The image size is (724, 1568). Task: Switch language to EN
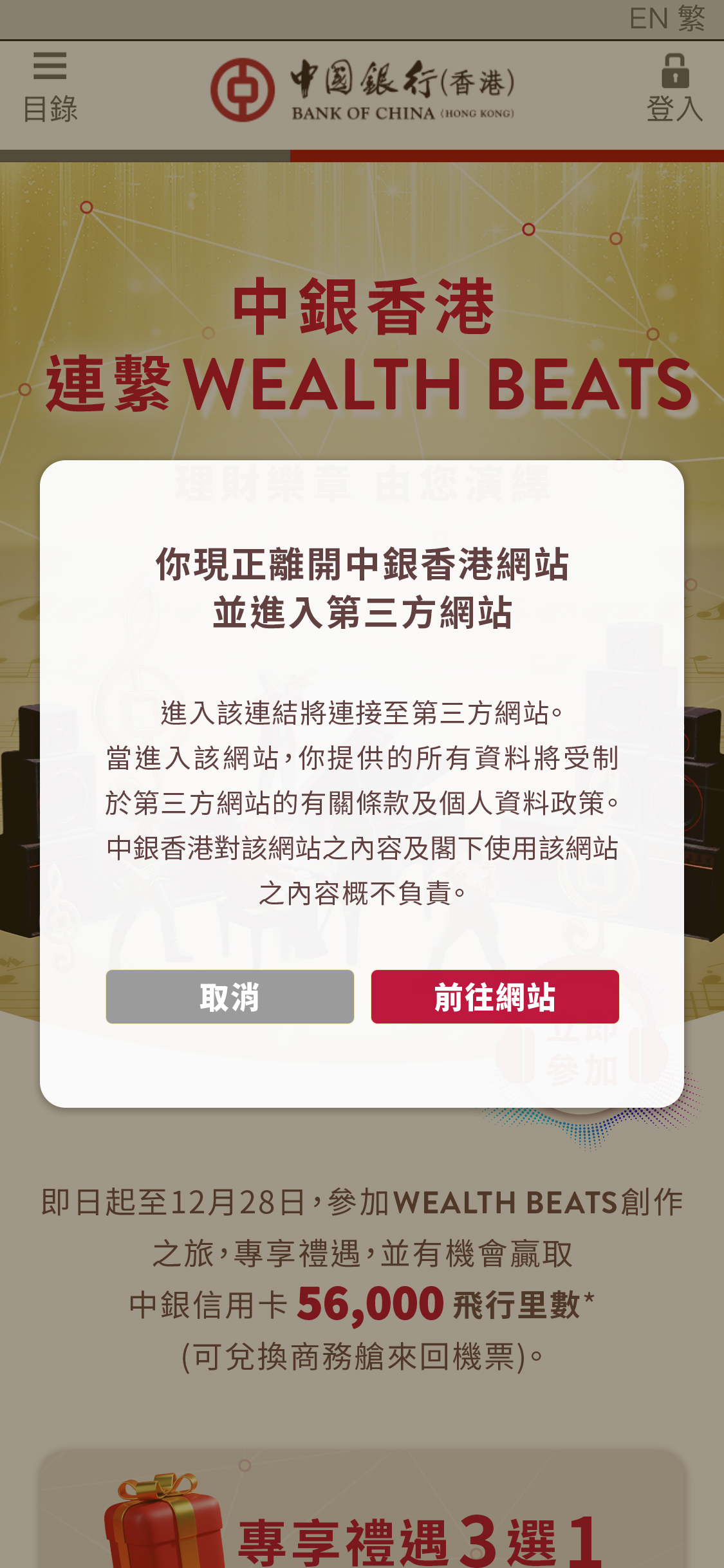pos(648,18)
